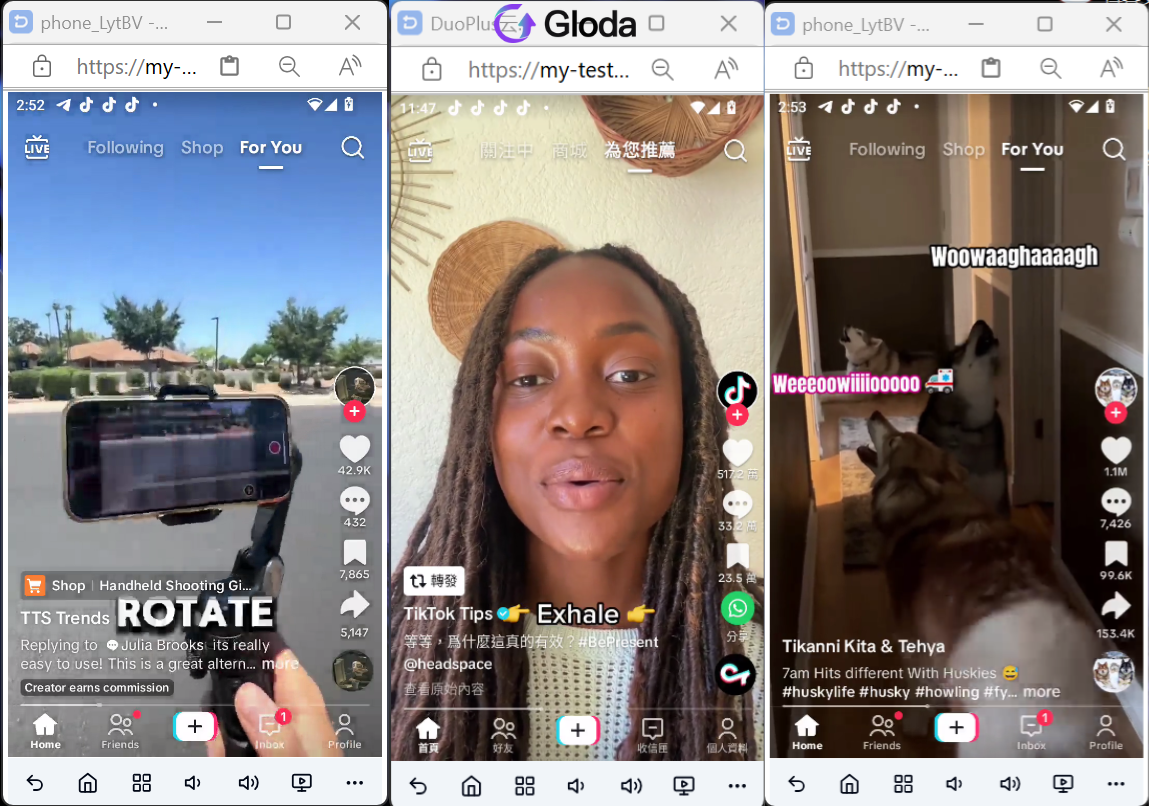Open comments on the headspace Exhale video
Viewport: 1149px width, 806px height.
[x=737, y=505]
